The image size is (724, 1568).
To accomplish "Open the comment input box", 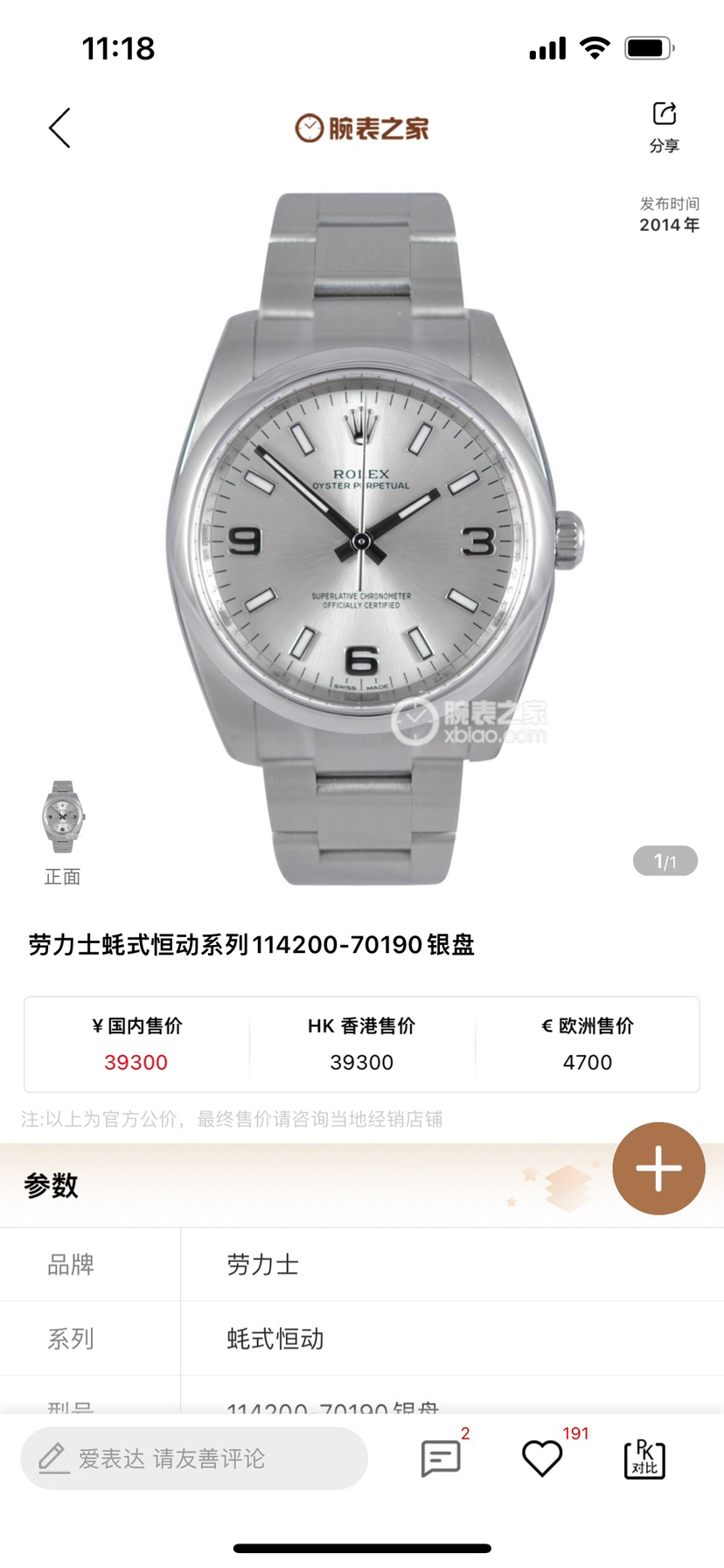I will click(194, 1459).
